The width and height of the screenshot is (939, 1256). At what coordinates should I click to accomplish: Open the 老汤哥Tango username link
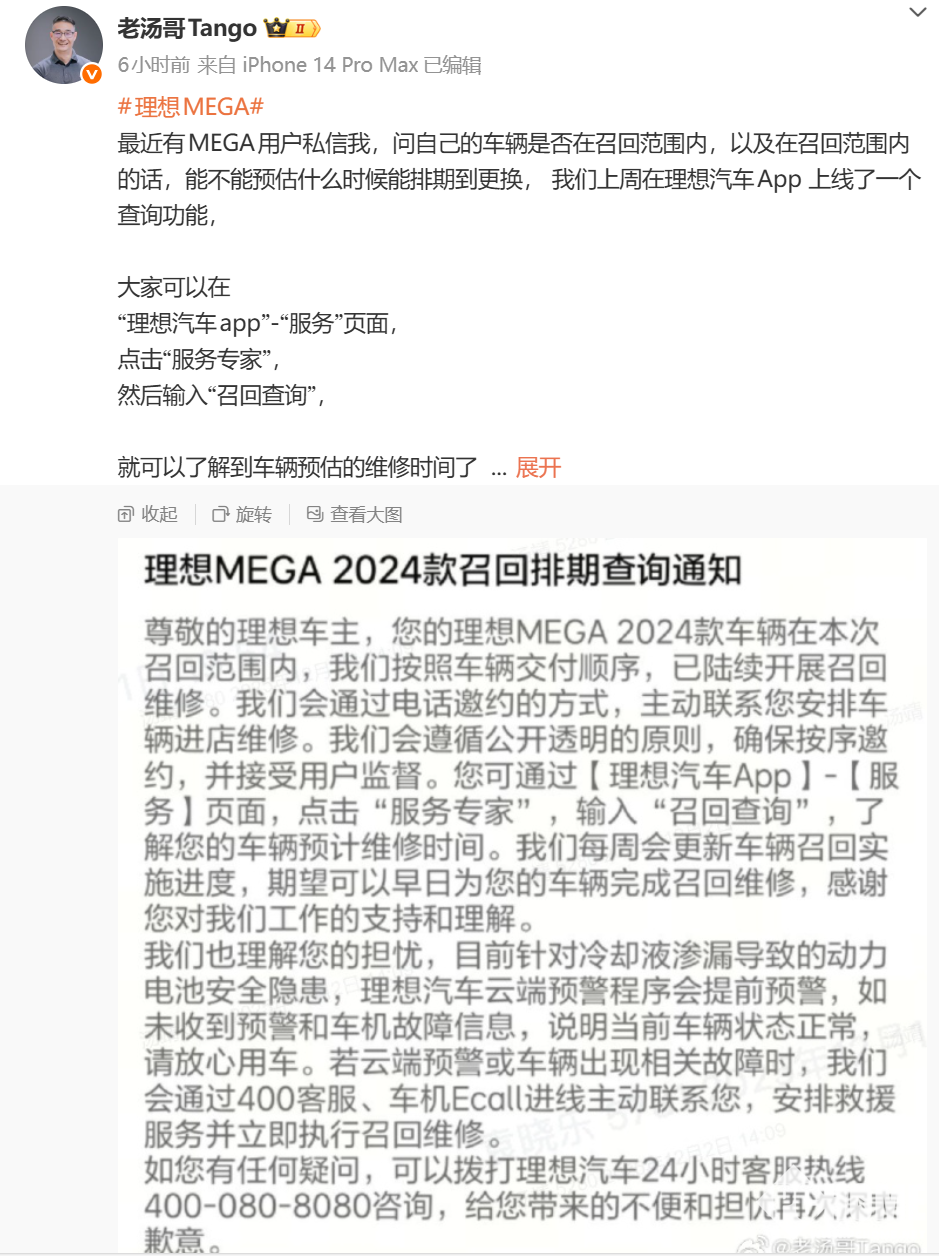click(187, 29)
